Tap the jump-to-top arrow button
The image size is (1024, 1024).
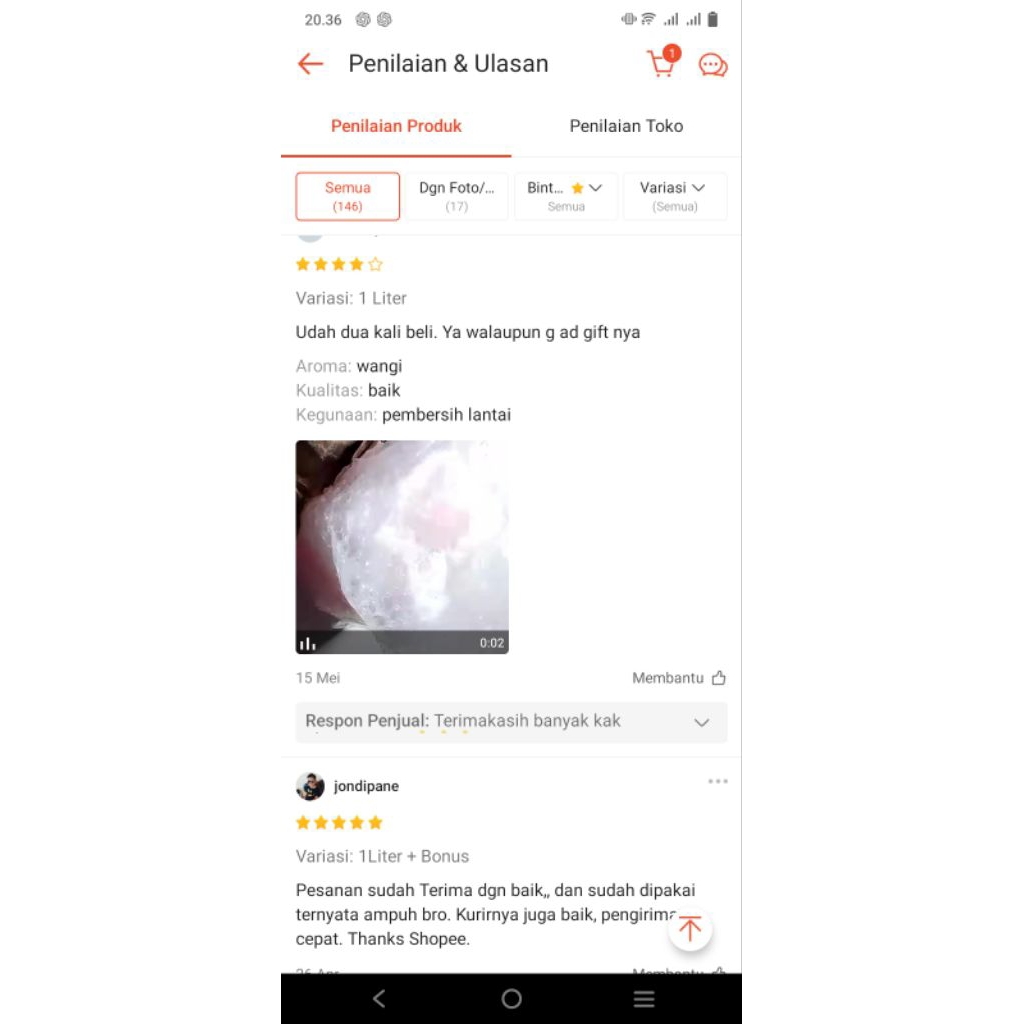click(x=690, y=929)
